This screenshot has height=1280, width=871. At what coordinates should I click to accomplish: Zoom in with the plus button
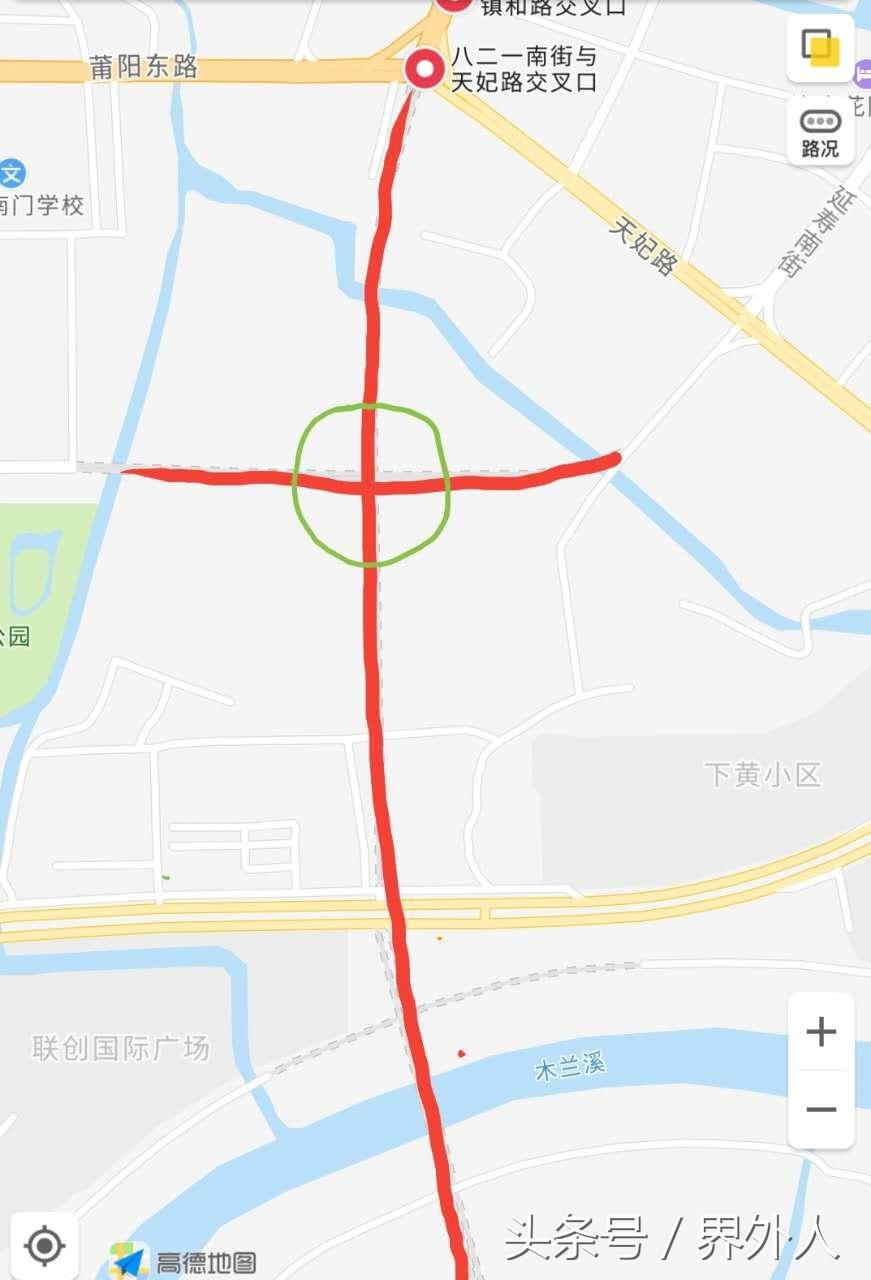pos(821,1032)
